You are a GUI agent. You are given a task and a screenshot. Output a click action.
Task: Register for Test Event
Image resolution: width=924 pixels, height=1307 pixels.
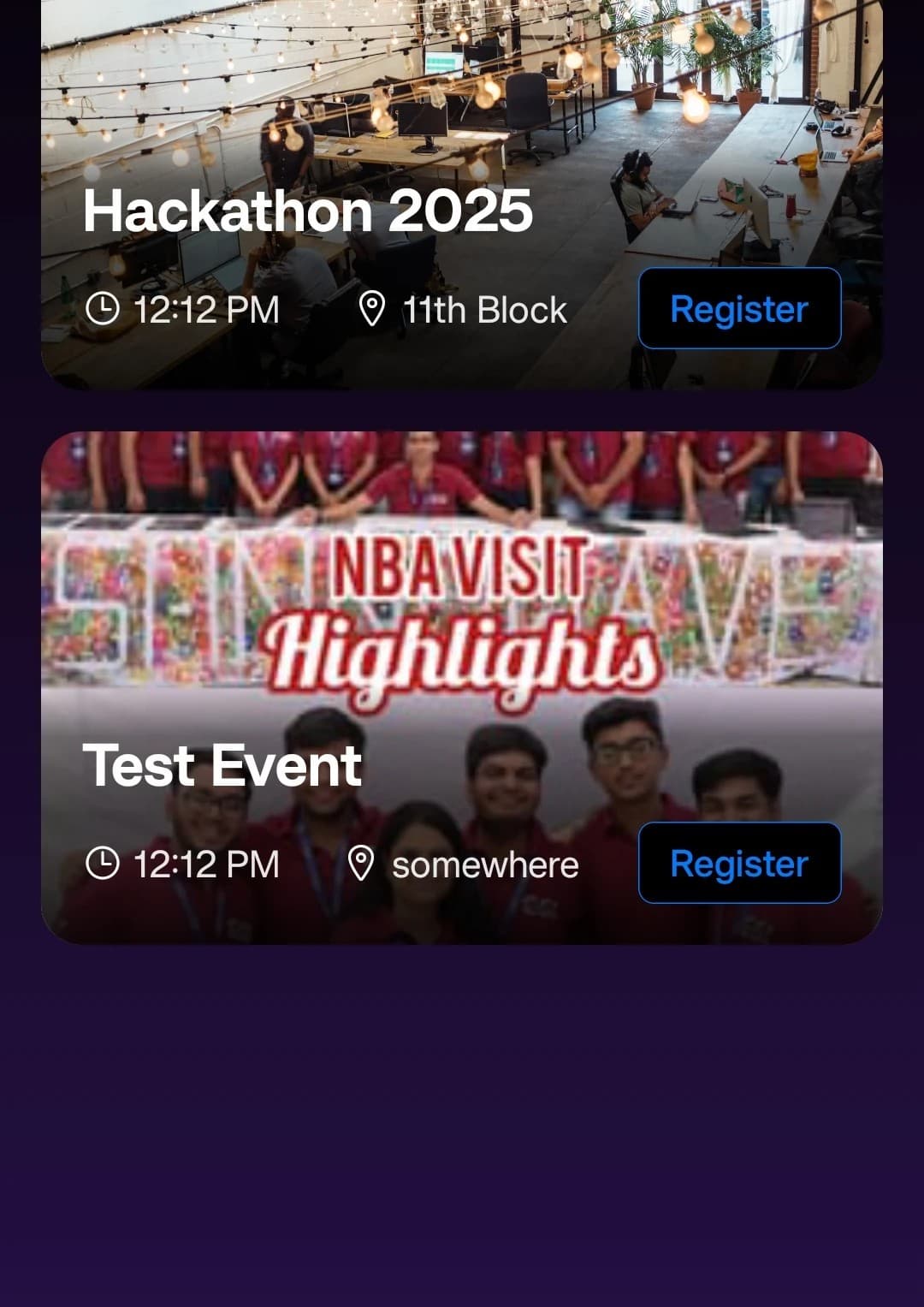pos(739,864)
